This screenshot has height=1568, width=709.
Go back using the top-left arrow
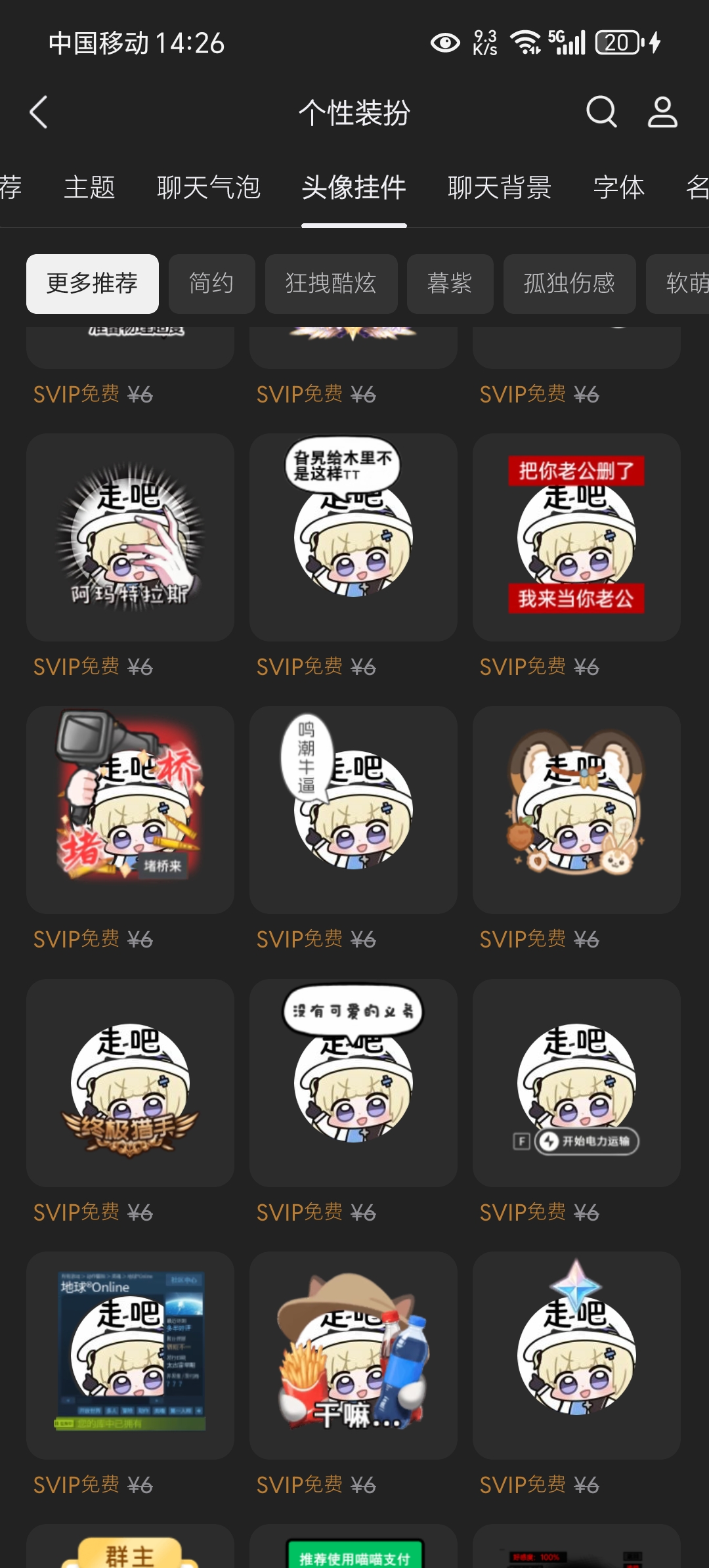click(39, 112)
